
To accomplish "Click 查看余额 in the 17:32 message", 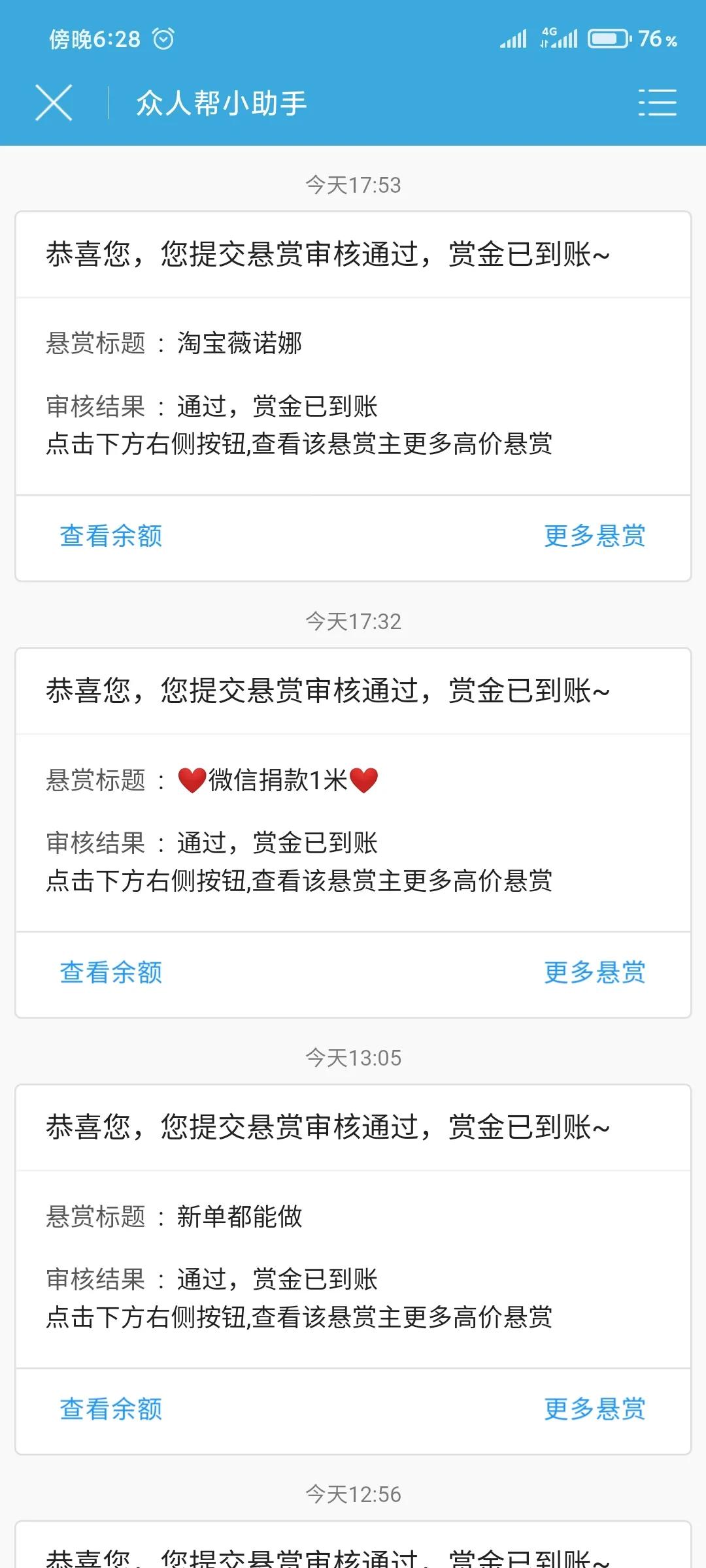I will [110, 973].
